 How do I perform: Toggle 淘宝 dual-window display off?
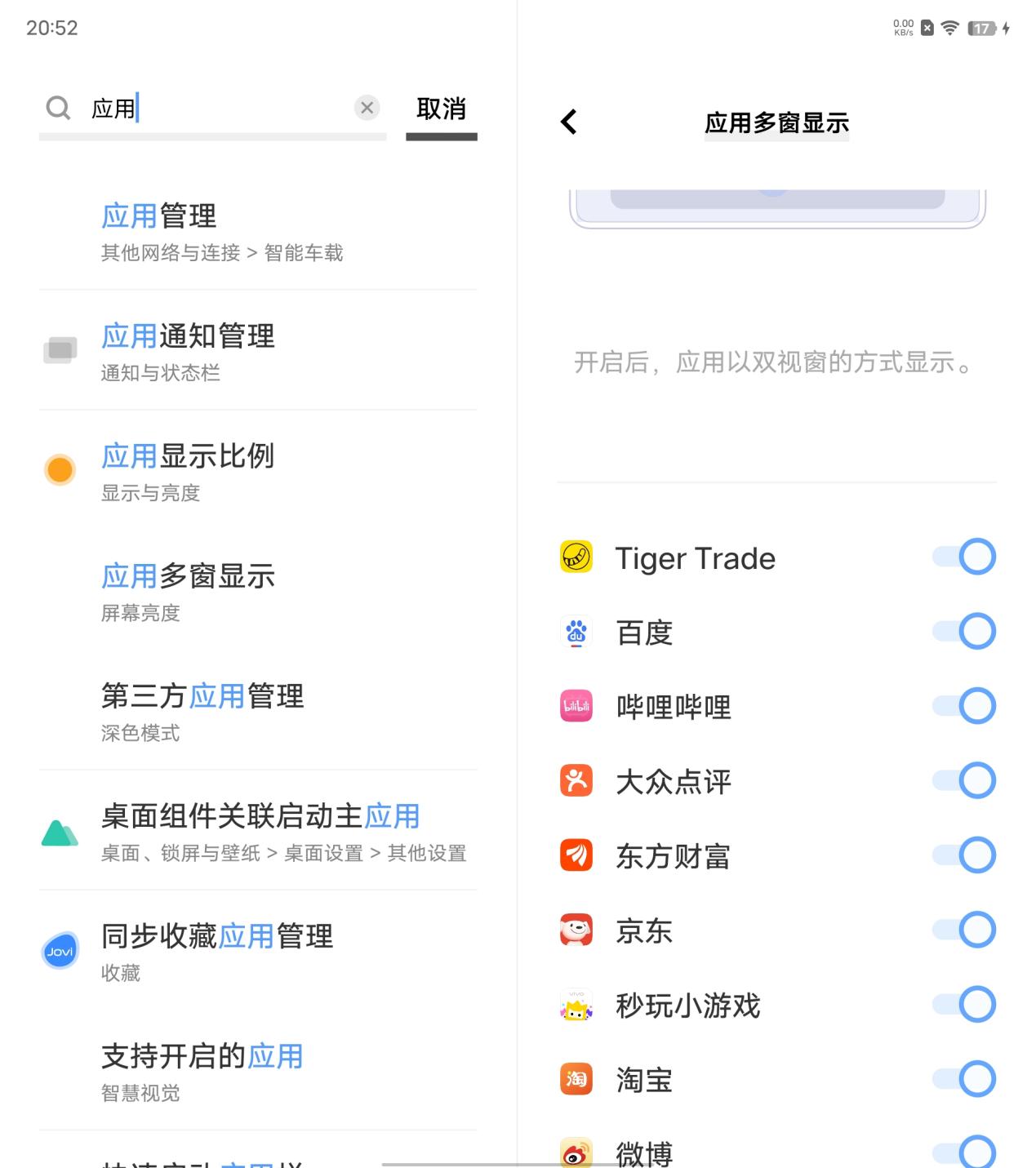click(964, 1078)
